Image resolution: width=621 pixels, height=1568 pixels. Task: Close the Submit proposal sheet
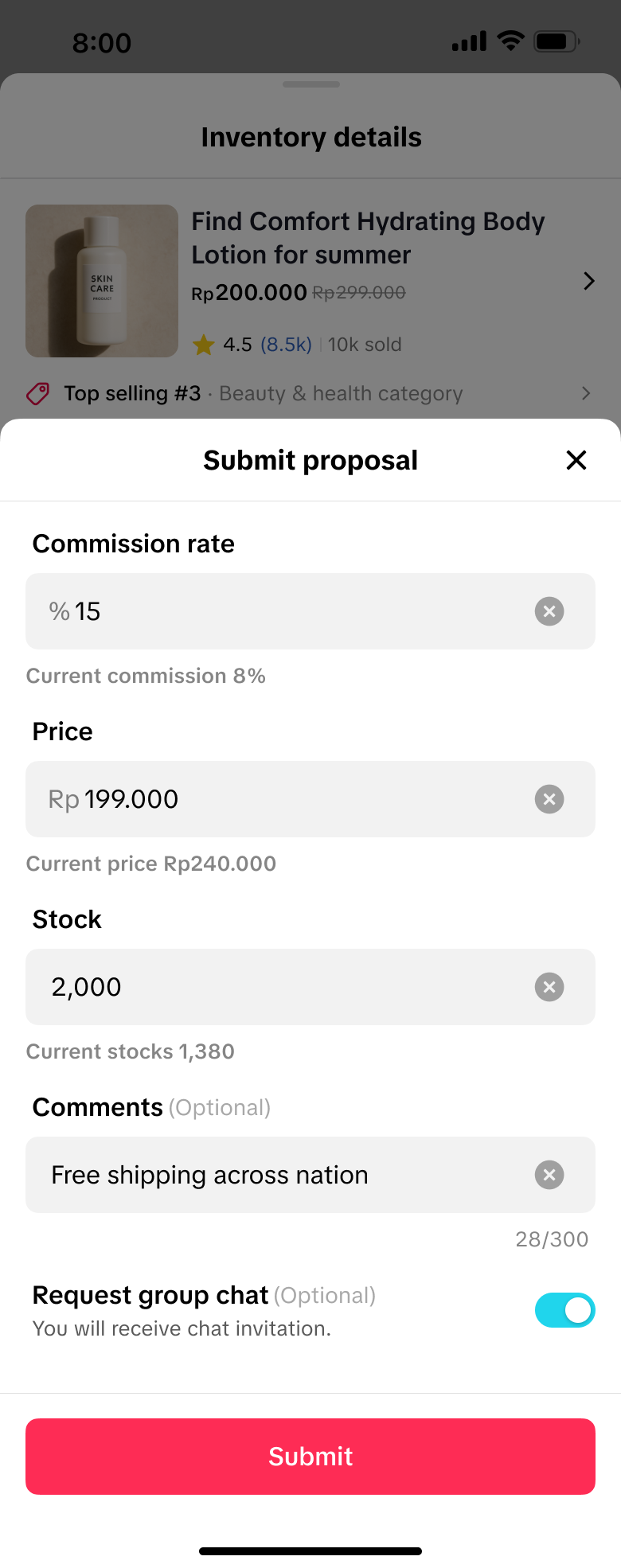pos(576,460)
